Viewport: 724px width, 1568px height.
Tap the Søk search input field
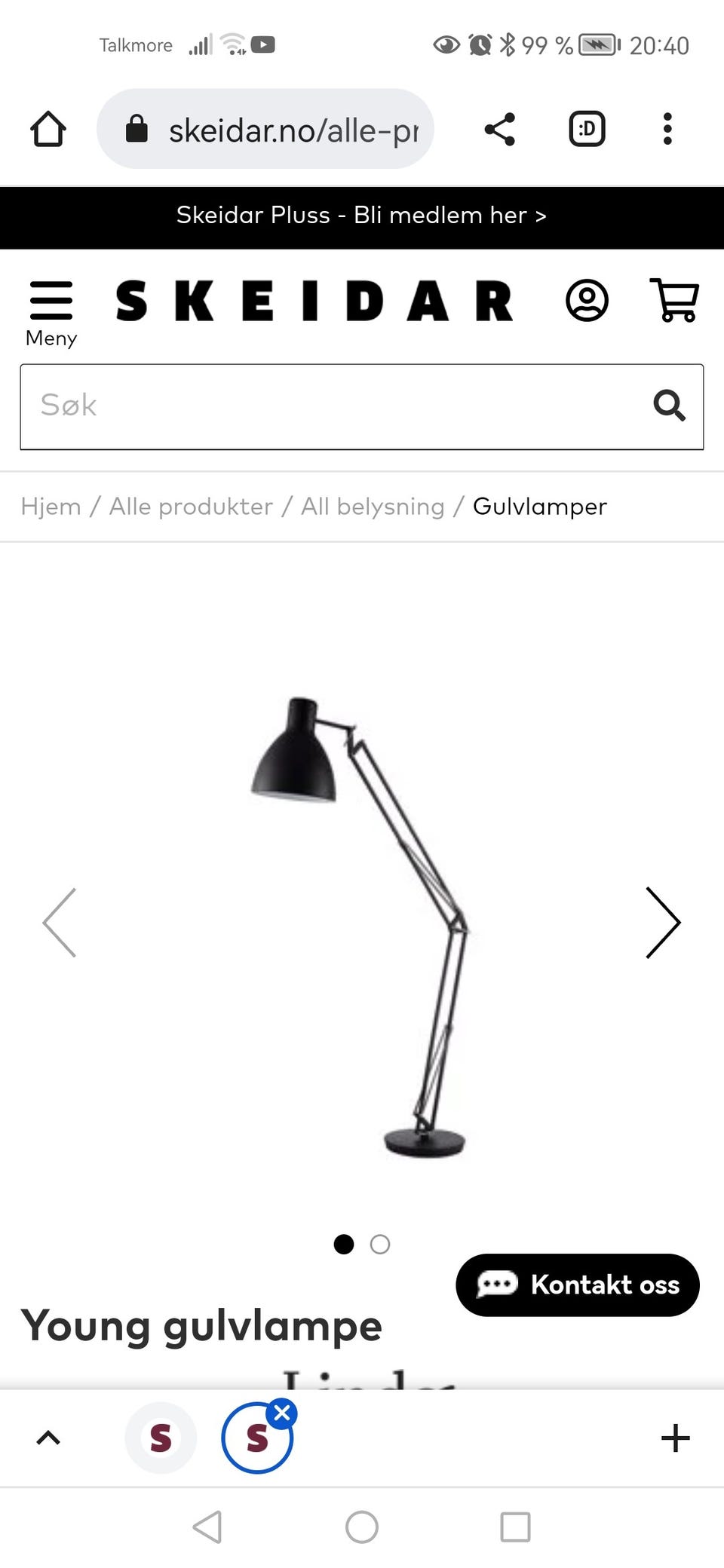pyautogui.click(x=302, y=407)
